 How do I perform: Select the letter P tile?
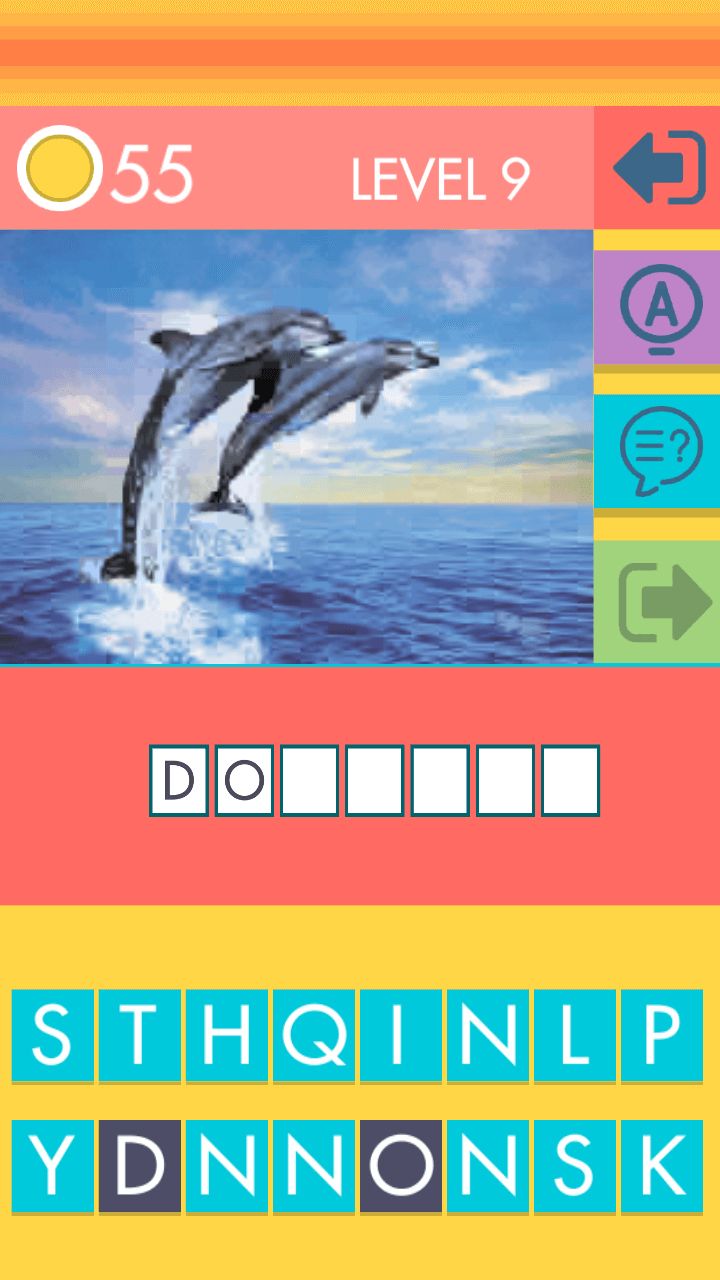[x=661, y=1035]
